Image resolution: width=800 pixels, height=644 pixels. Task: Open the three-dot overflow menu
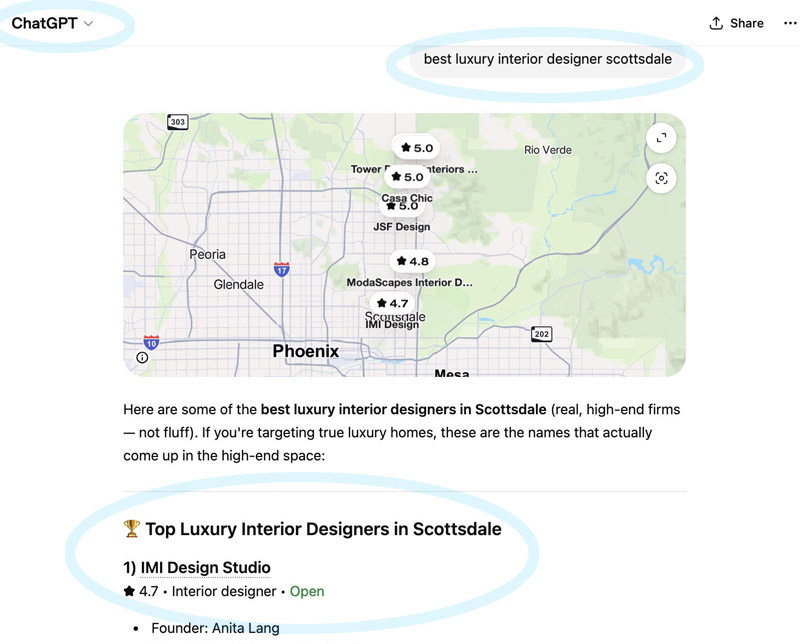click(x=790, y=23)
